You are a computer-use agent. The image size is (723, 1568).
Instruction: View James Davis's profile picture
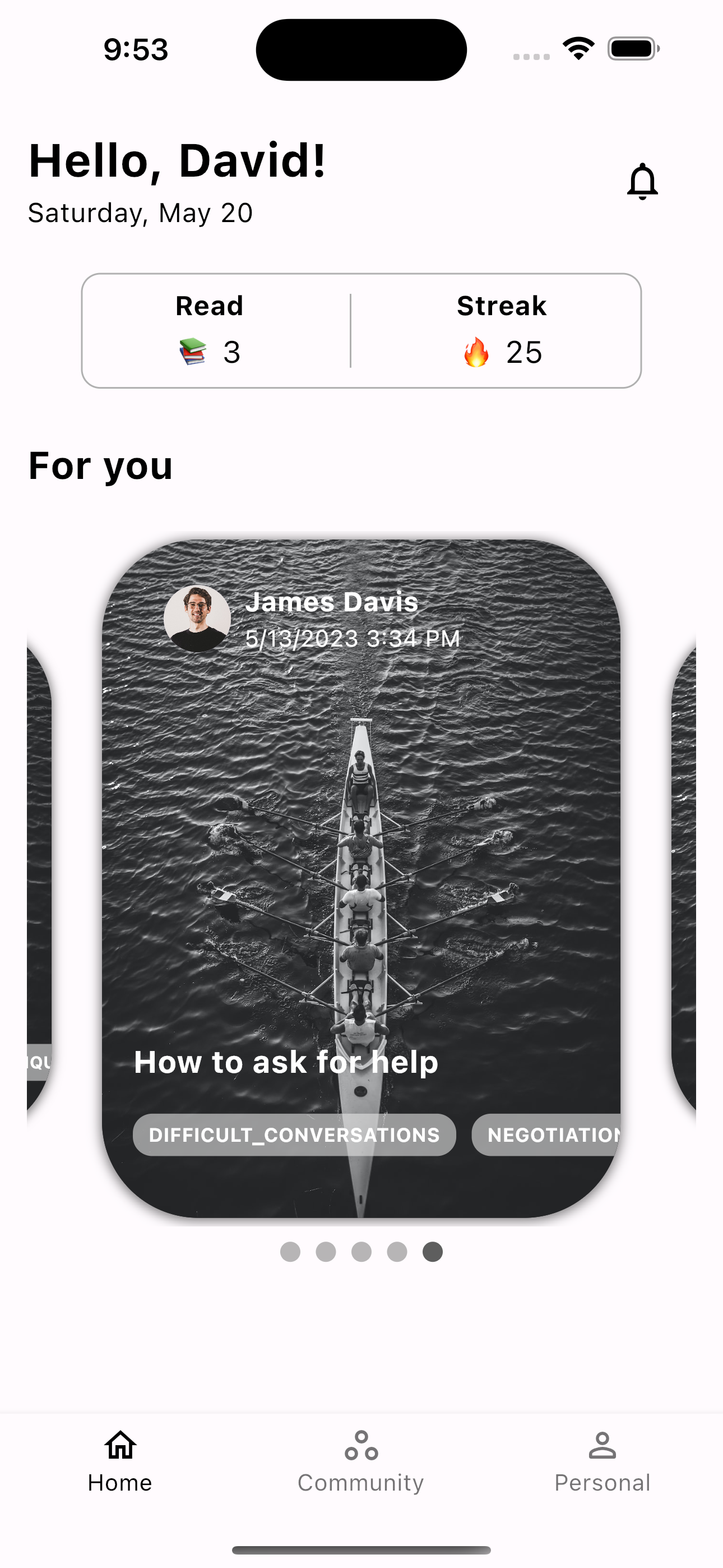pyautogui.click(x=197, y=619)
